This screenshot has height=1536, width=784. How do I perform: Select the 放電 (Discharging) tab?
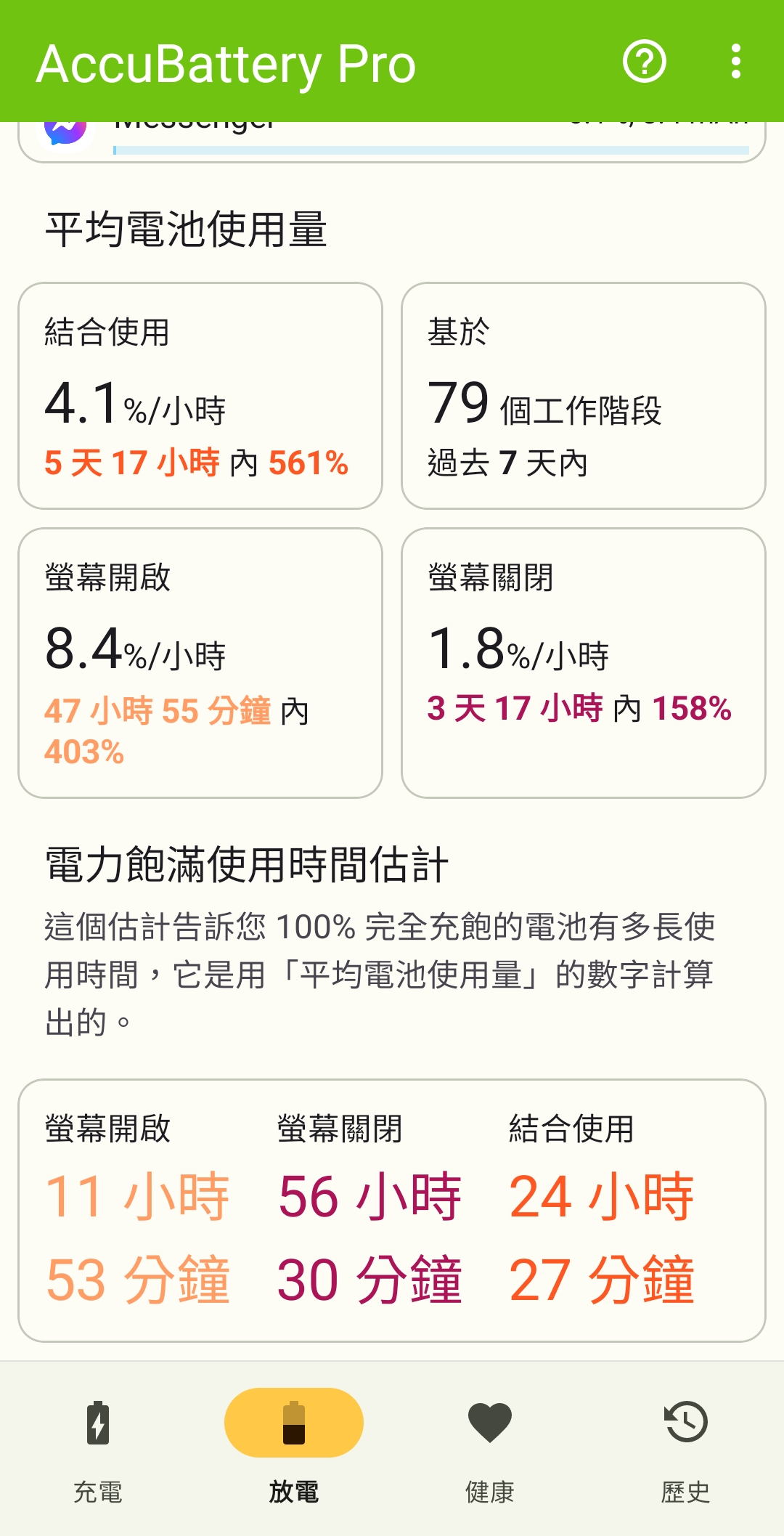[x=294, y=1449]
